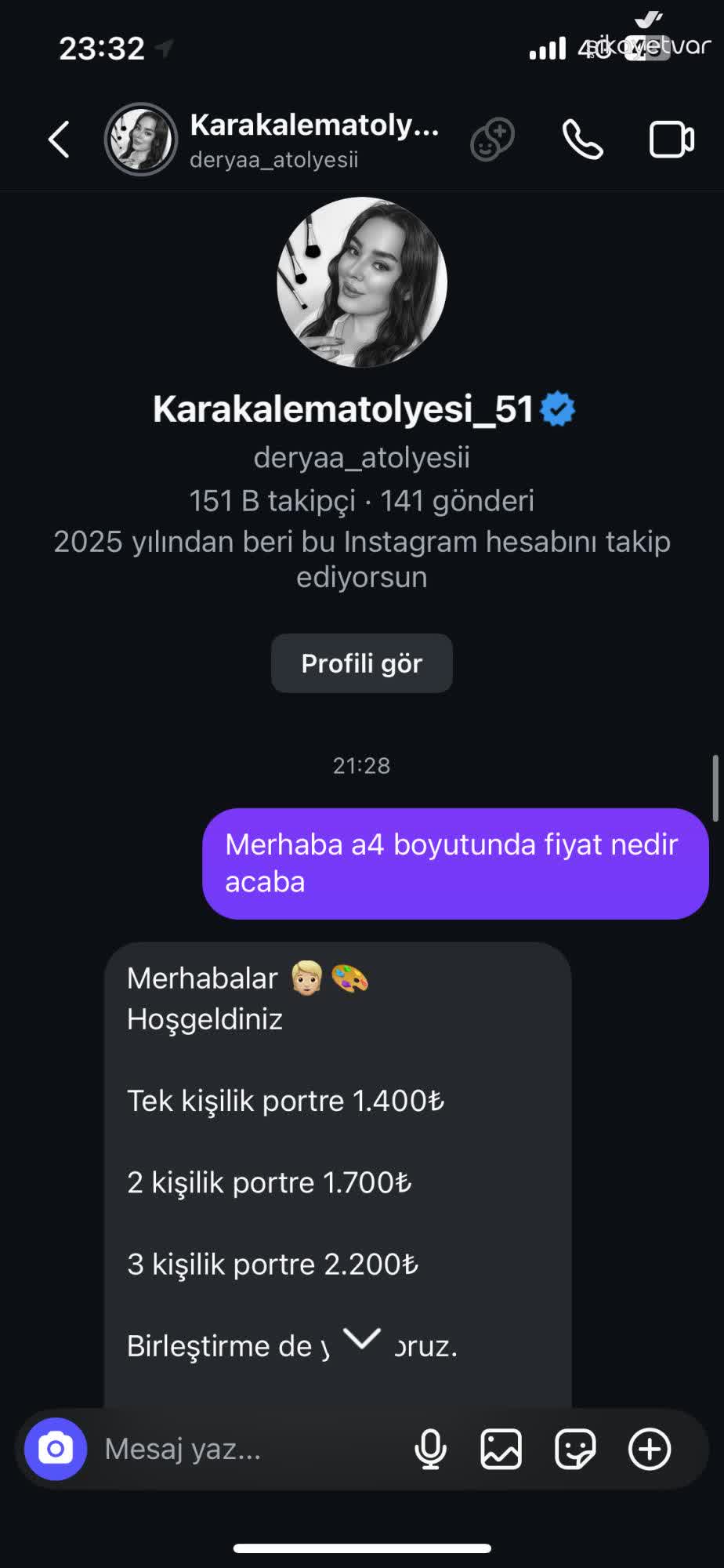Tap the 'Profili gör' button
This screenshot has width=724, height=1568.
pos(361,663)
